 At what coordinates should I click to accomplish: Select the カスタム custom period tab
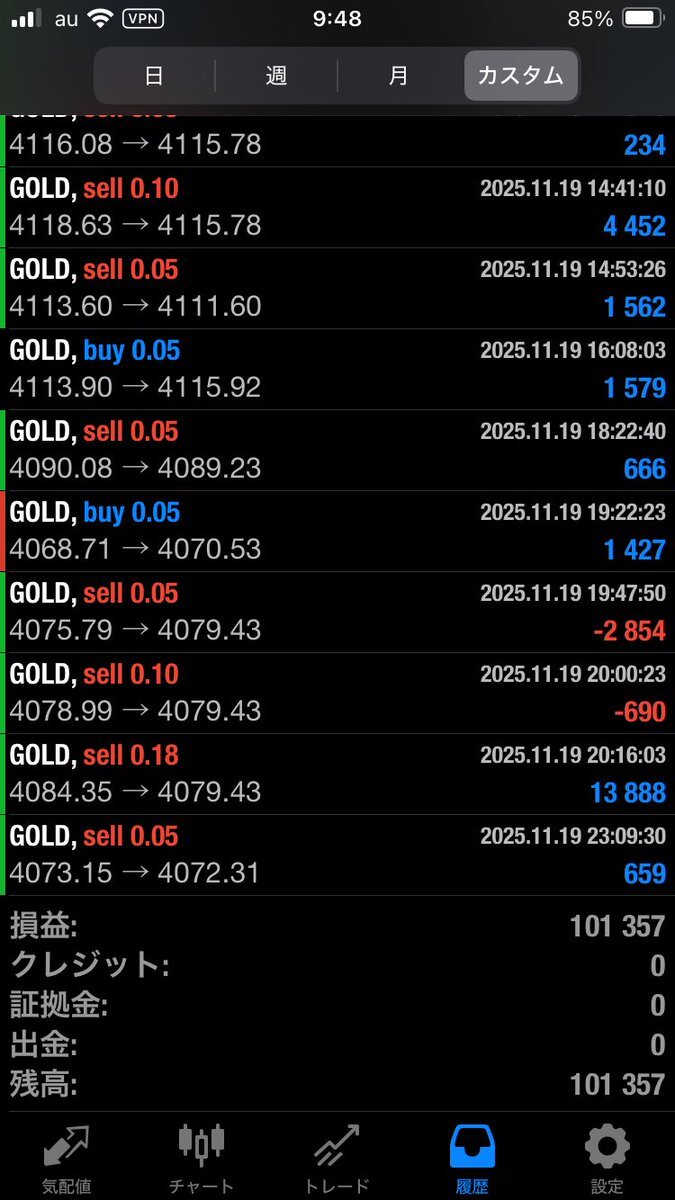520,75
